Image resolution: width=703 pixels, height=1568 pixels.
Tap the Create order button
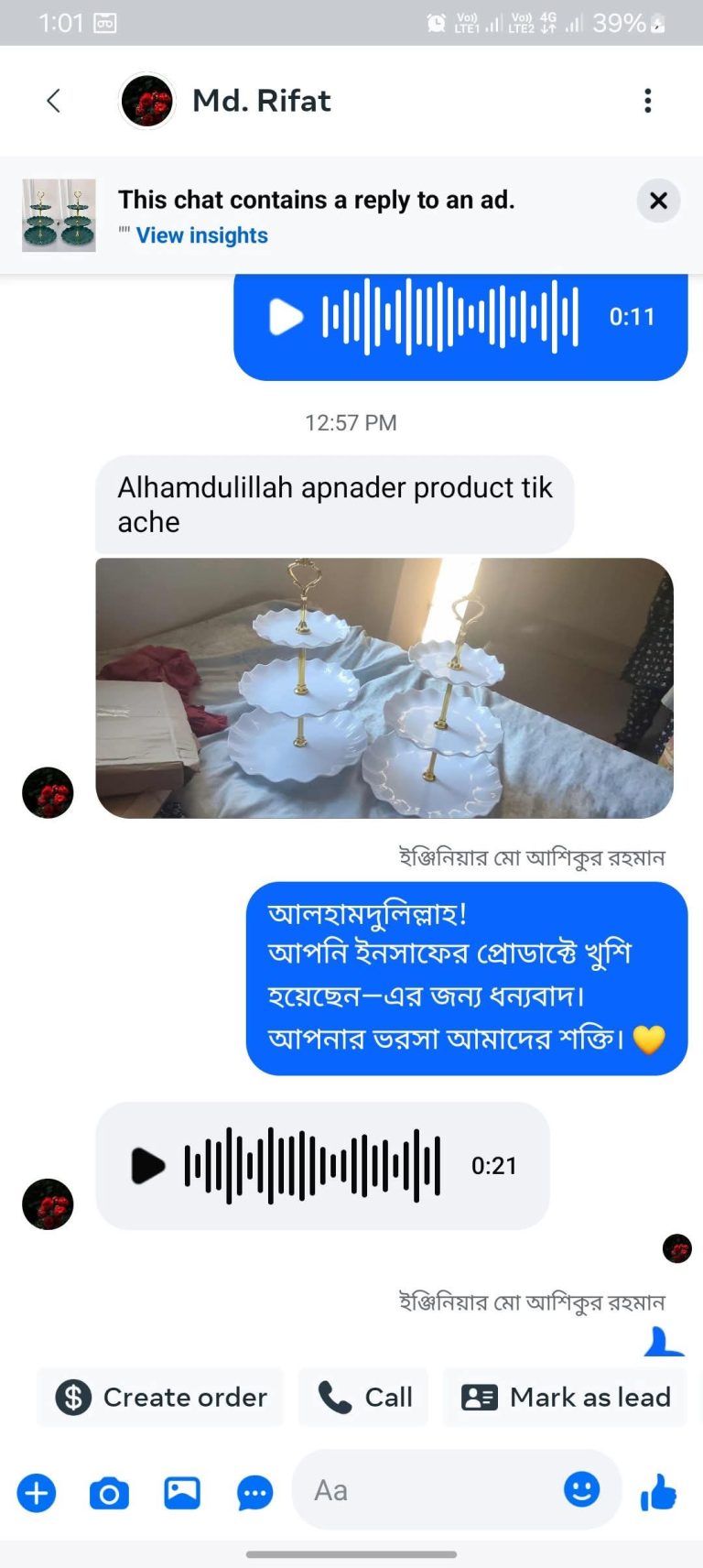click(x=161, y=1397)
